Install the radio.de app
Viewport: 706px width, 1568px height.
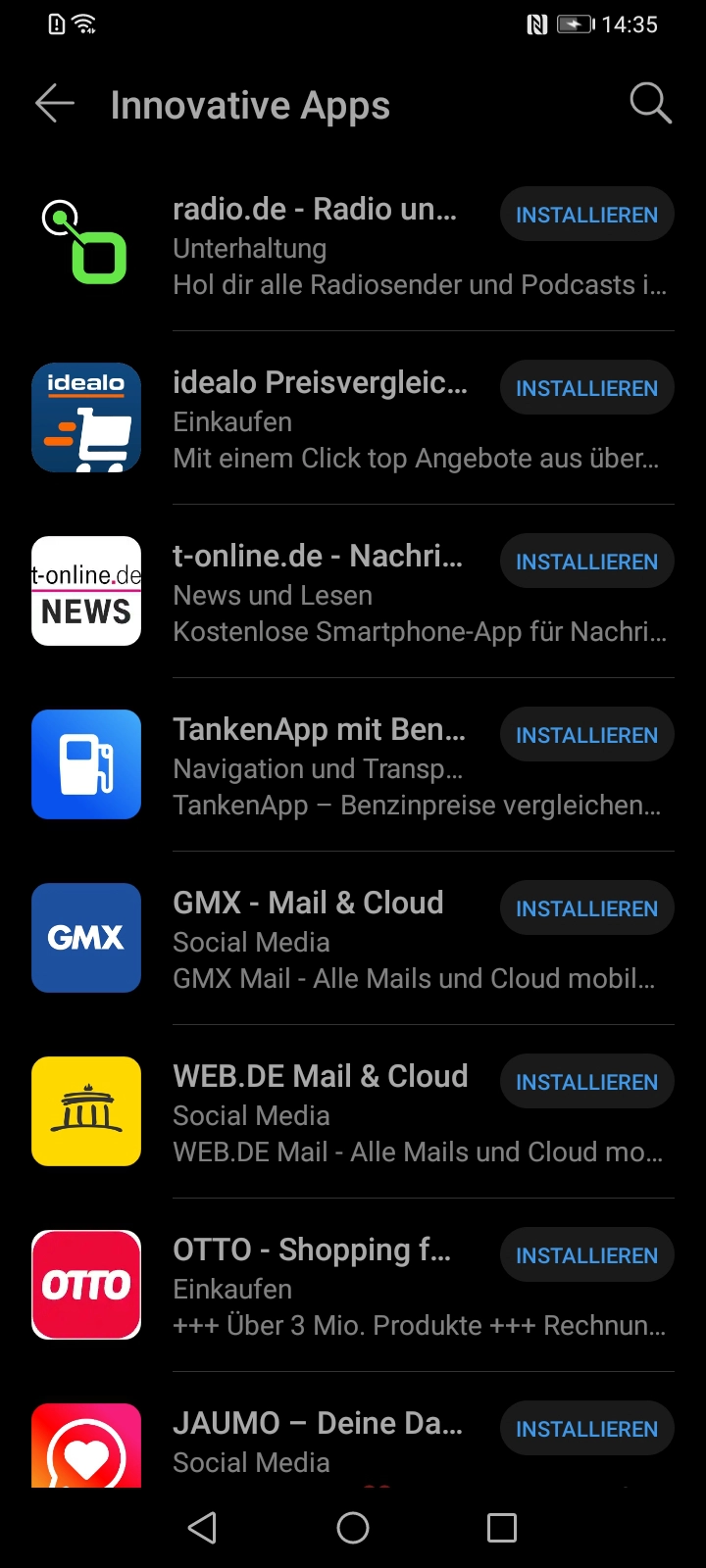point(586,215)
